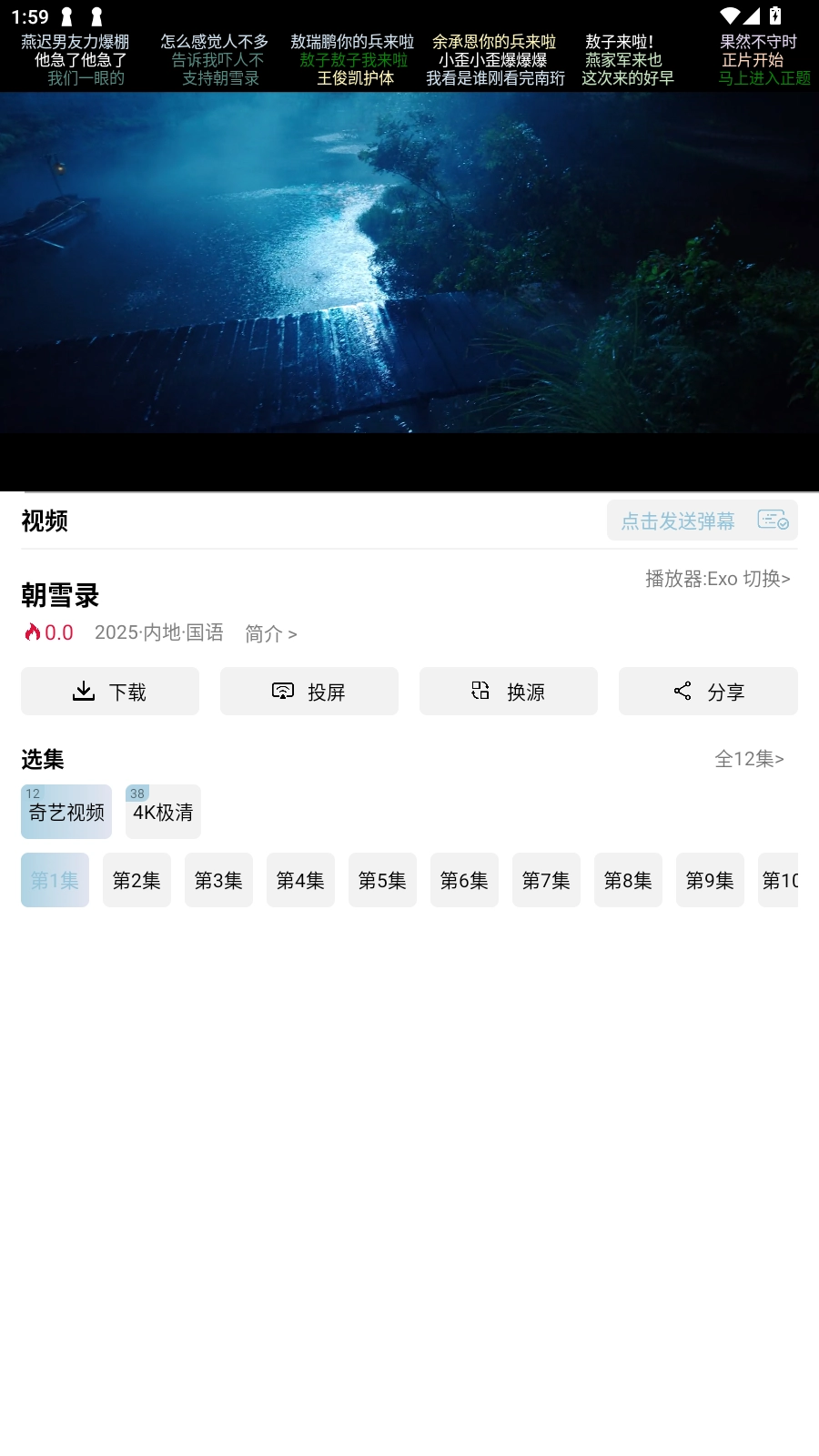819x1456 pixels.
Task: Select the 奇艺视频 source
Action: 66,812
